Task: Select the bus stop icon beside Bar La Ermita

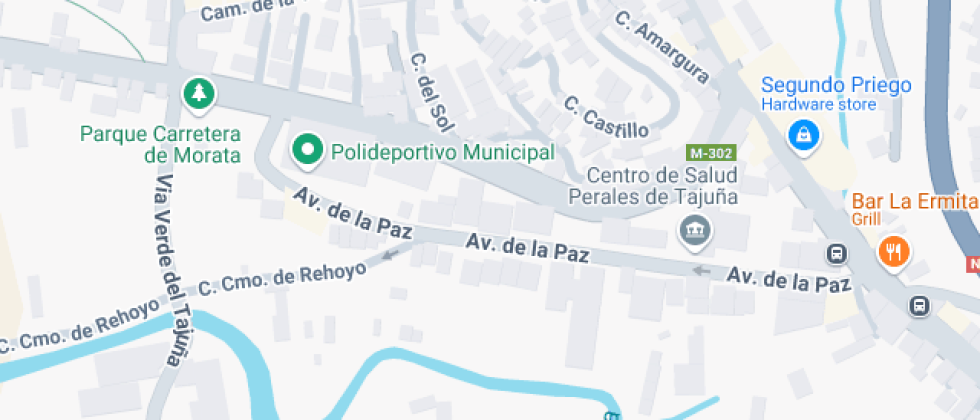Action: coord(836,254)
